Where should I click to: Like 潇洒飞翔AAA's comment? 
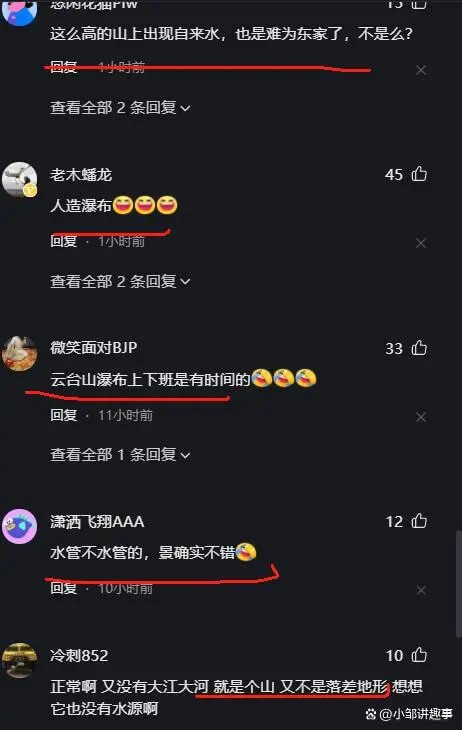[x=419, y=521]
